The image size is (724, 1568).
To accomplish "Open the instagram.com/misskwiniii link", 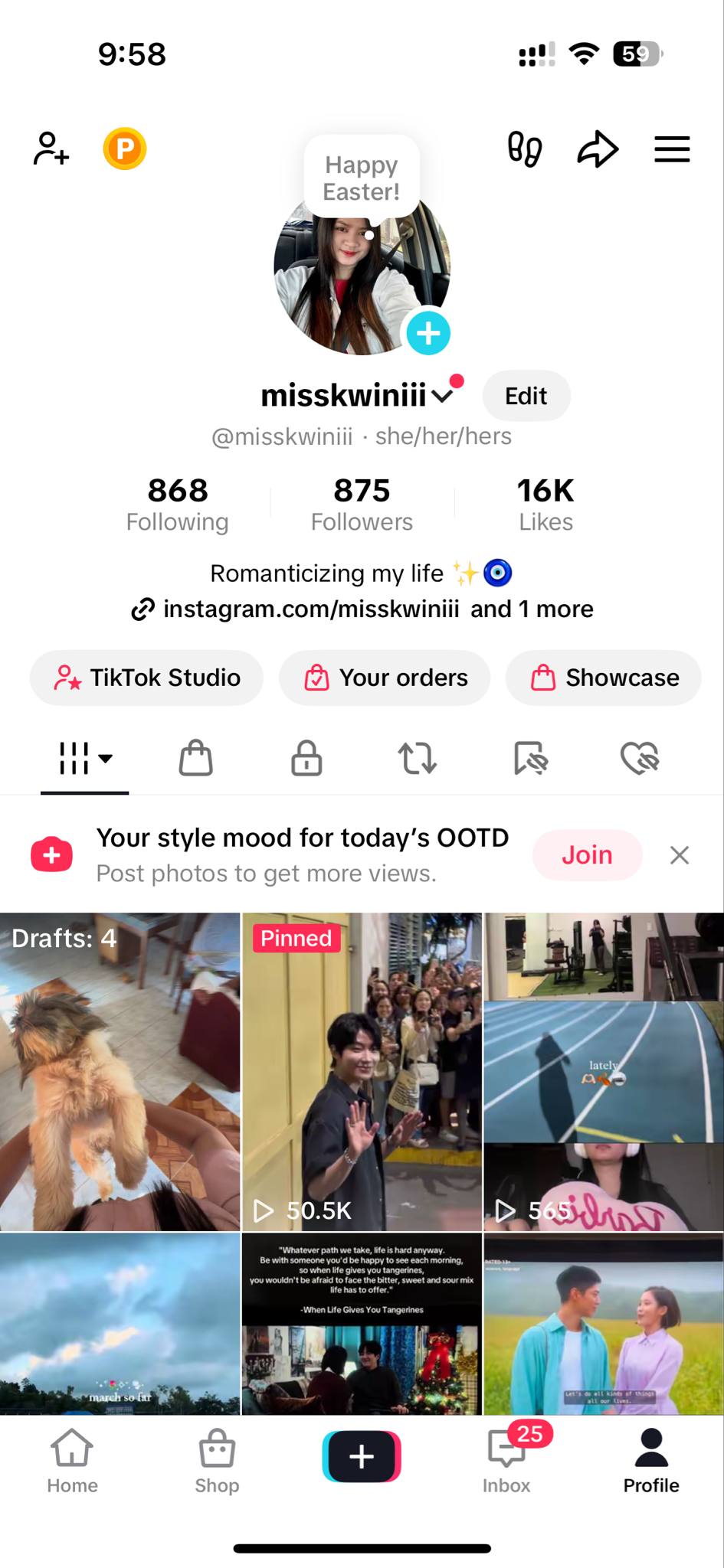I will click(x=310, y=609).
